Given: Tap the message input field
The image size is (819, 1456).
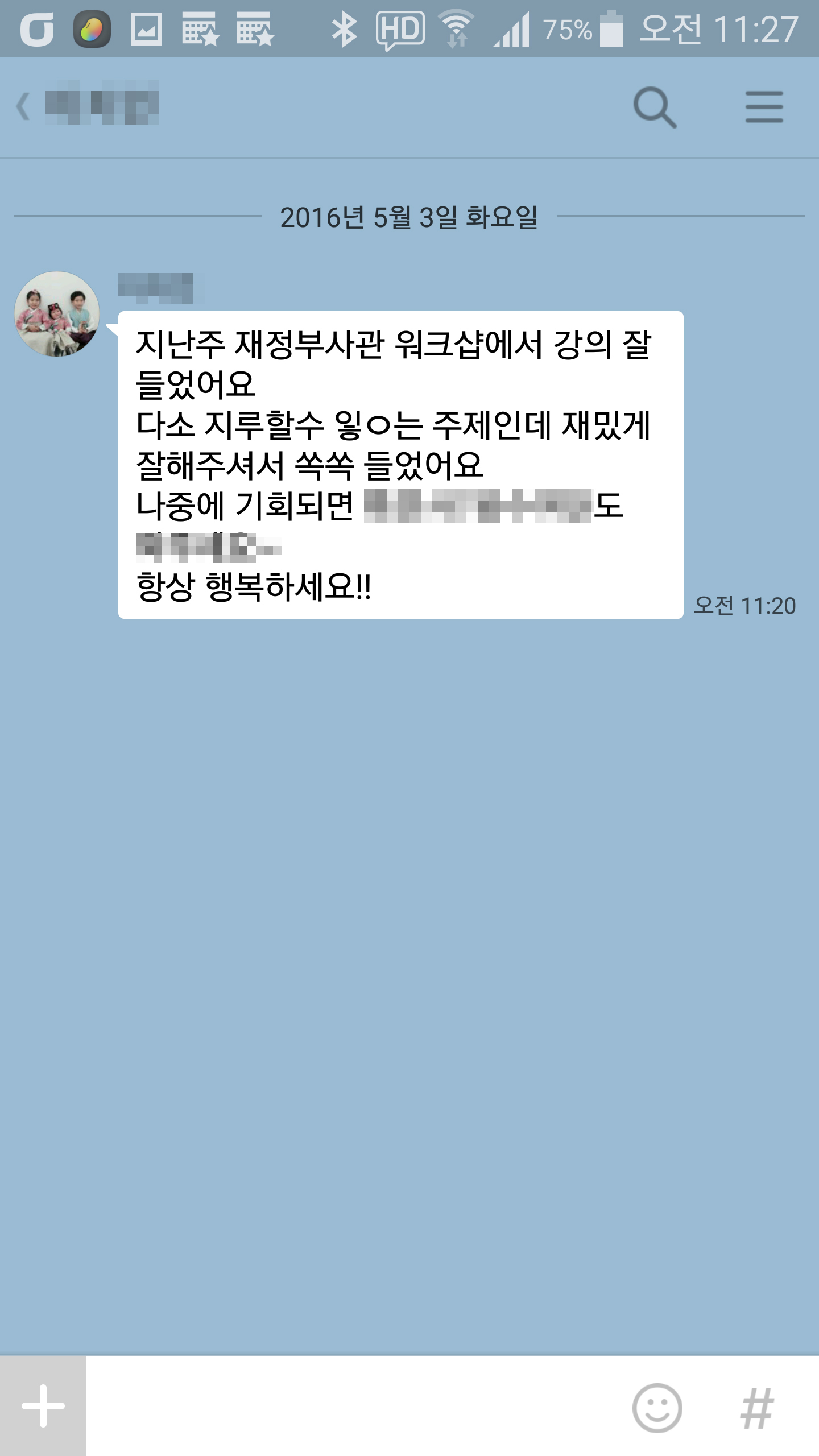Looking at the screenshot, I should tap(353, 1406).
